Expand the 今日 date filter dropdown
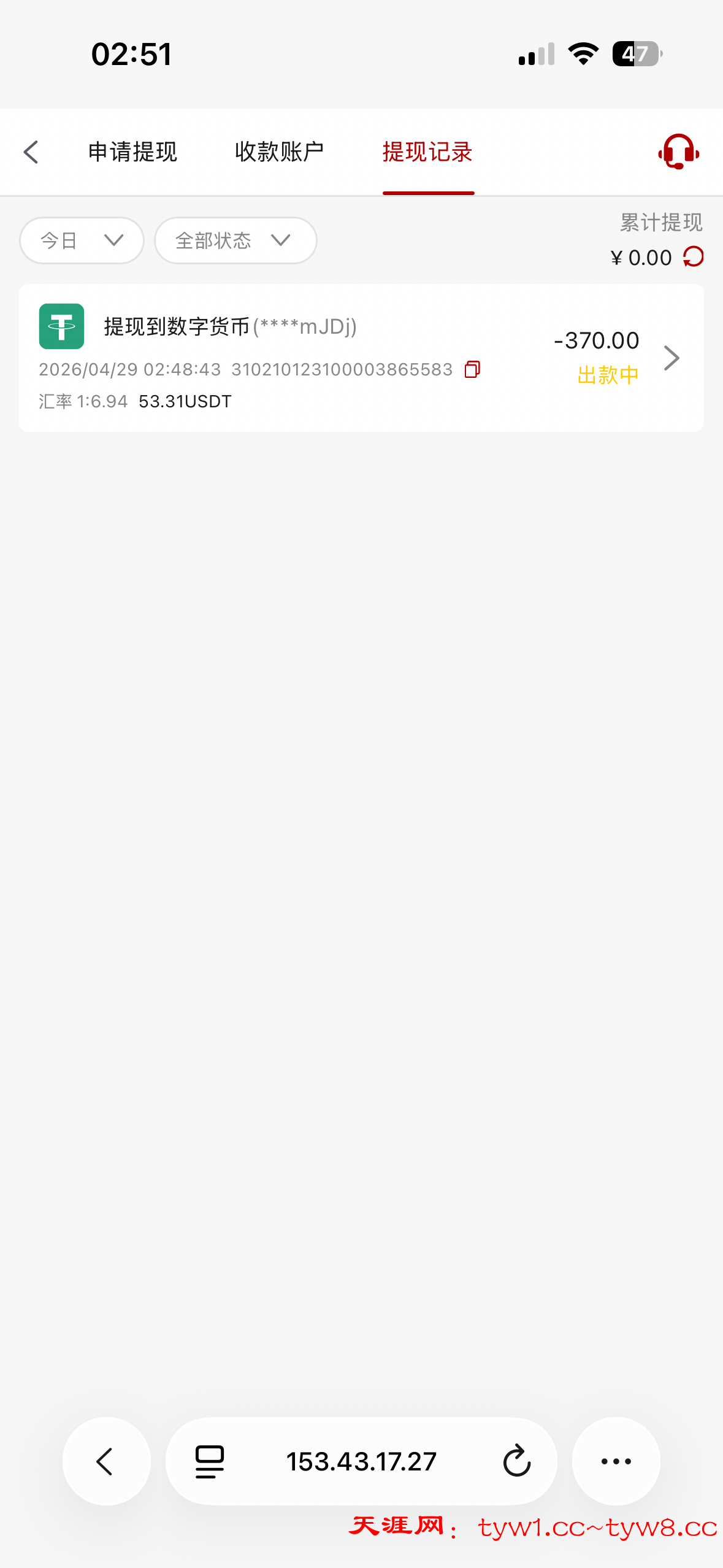The width and height of the screenshot is (723, 1568). [x=82, y=240]
